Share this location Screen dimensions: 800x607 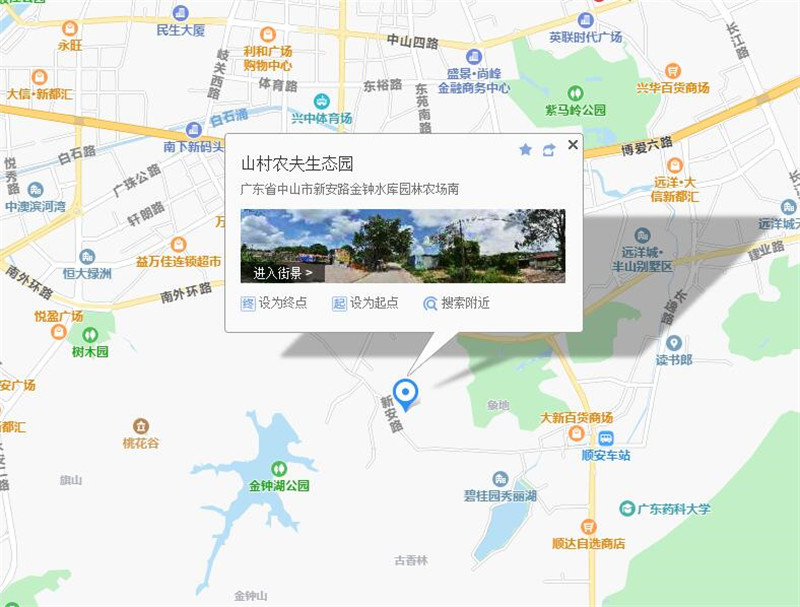tap(548, 150)
